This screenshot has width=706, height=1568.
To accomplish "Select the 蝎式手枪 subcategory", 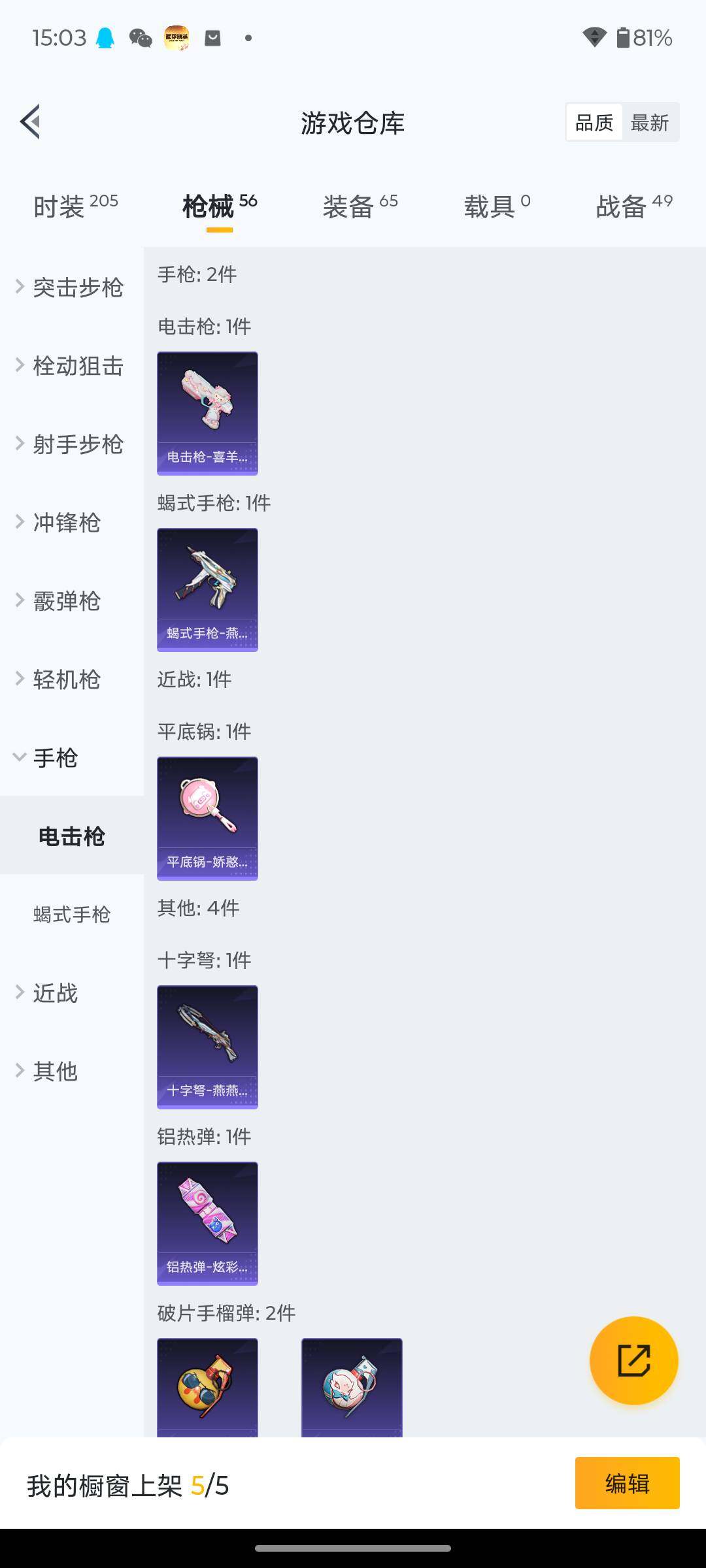I will [x=72, y=915].
